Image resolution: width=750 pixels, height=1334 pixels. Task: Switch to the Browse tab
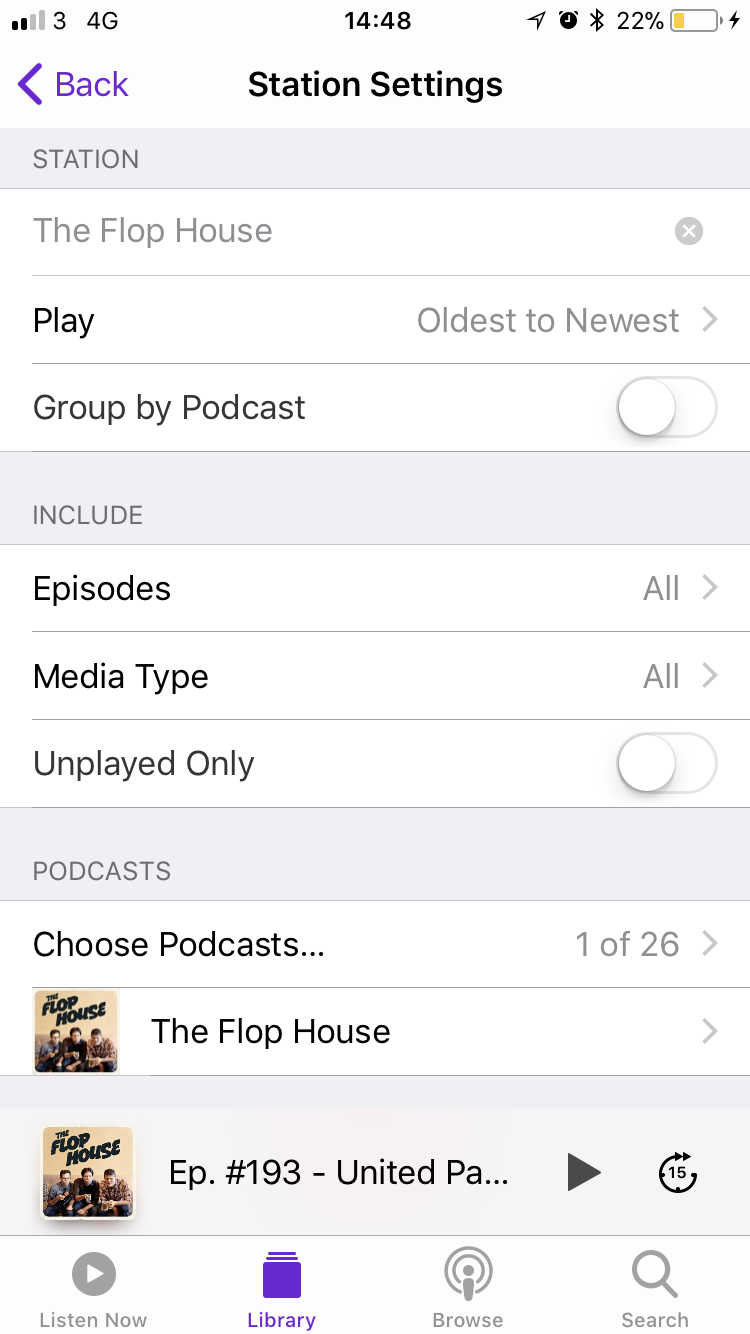click(x=467, y=1288)
